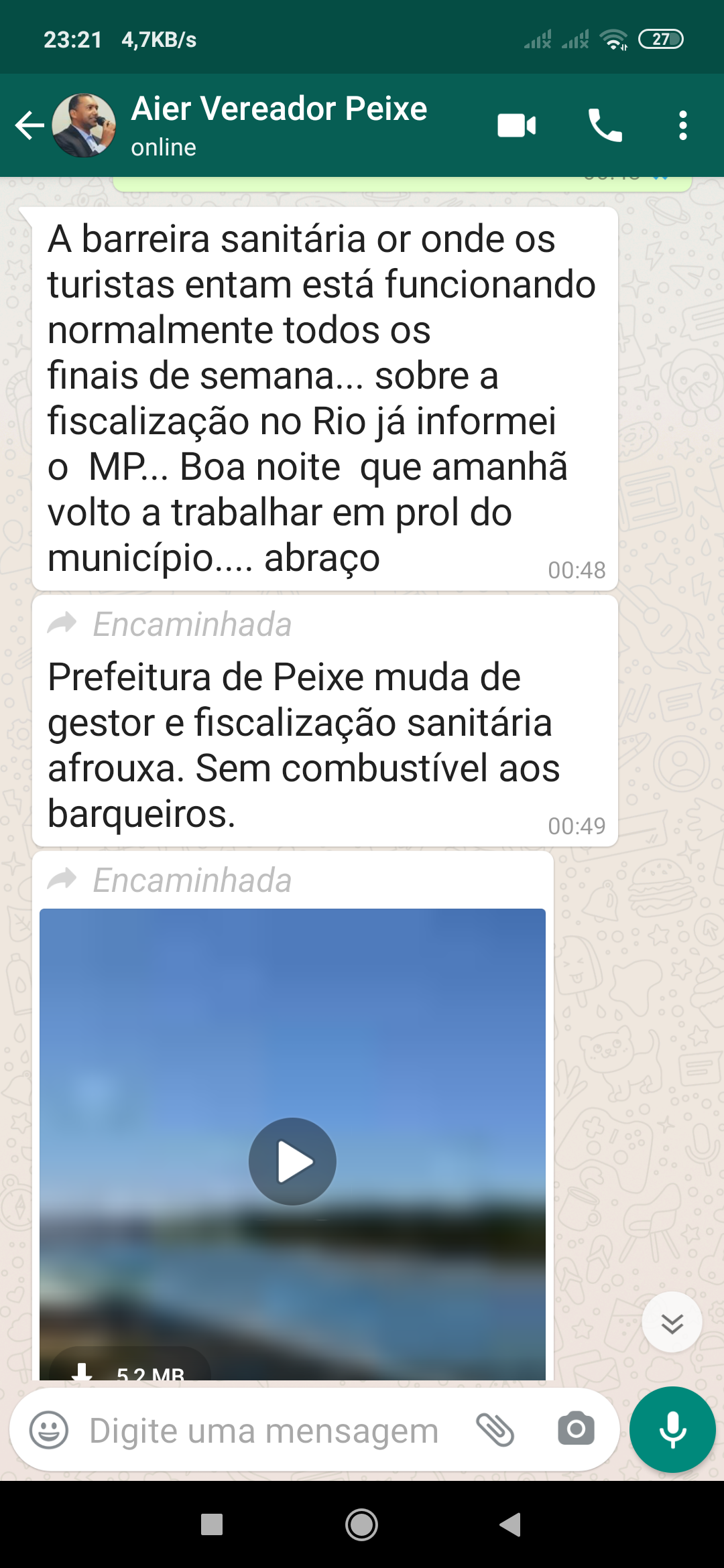Focus the 'Digite uma mensagem' field
724x1568 pixels.
(x=264, y=1430)
